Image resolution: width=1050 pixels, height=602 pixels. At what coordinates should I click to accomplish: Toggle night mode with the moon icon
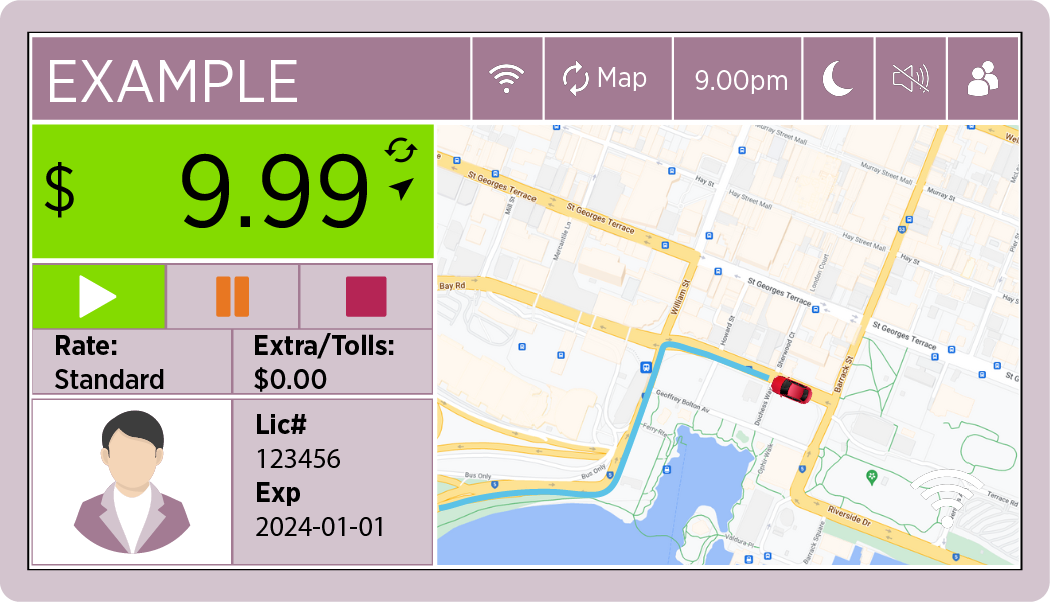pyautogui.click(x=838, y=79)
